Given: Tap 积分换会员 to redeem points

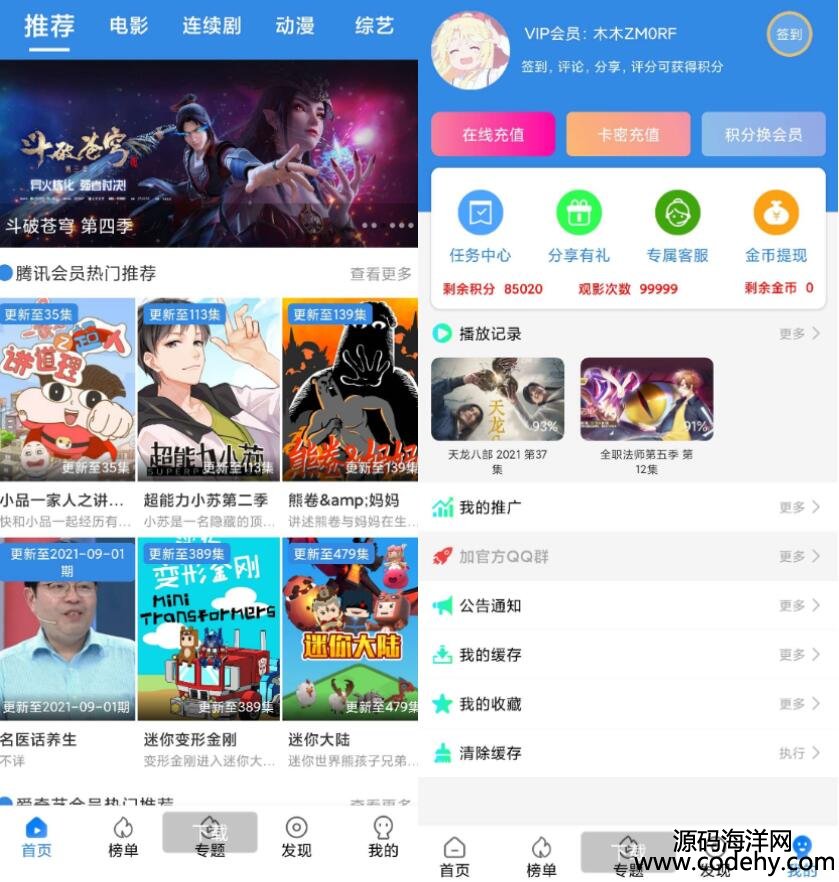Looking at the screenshot, I should tap(763, 134).
